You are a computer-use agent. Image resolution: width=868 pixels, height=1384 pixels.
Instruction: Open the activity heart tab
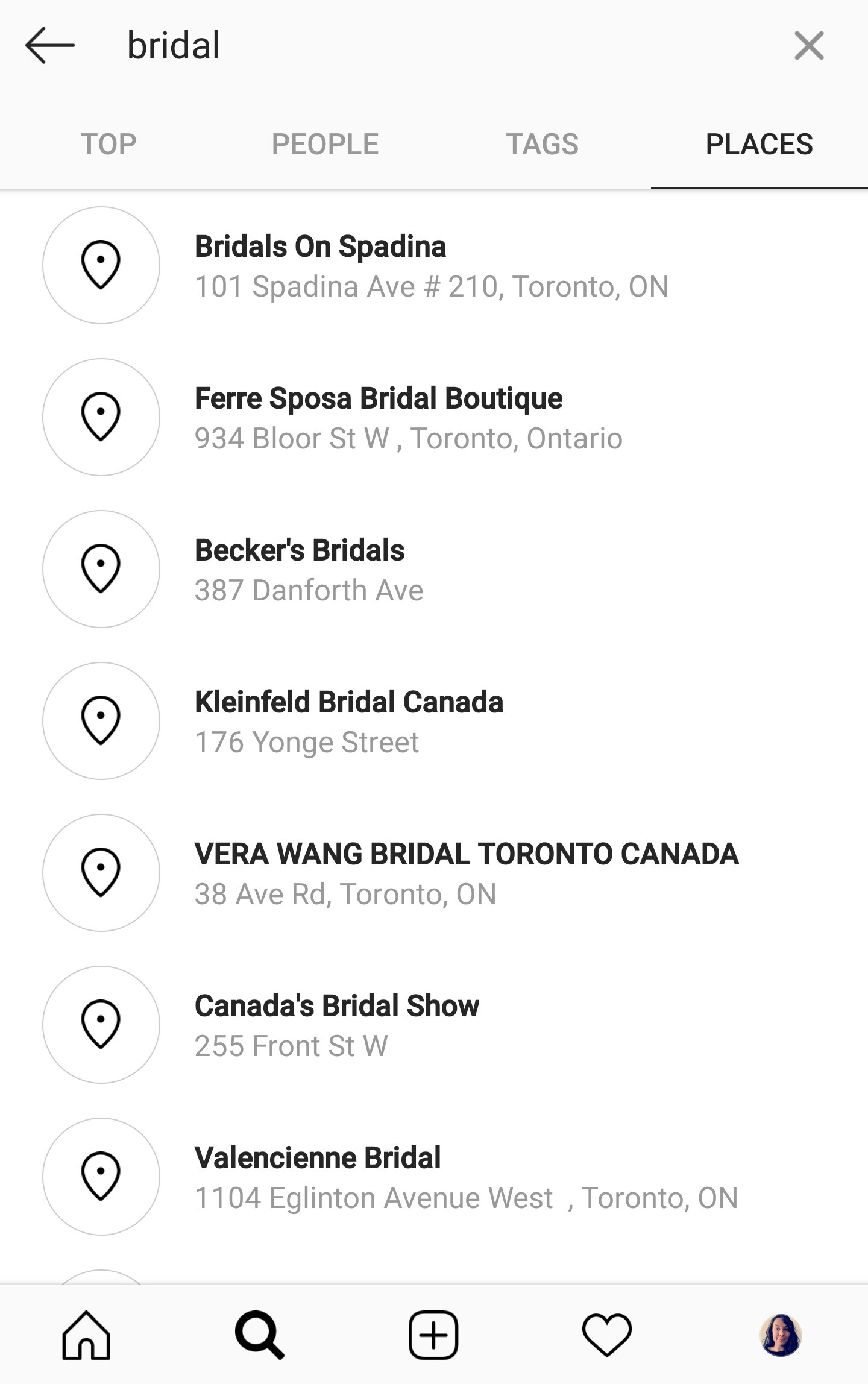click(607, 1335)
